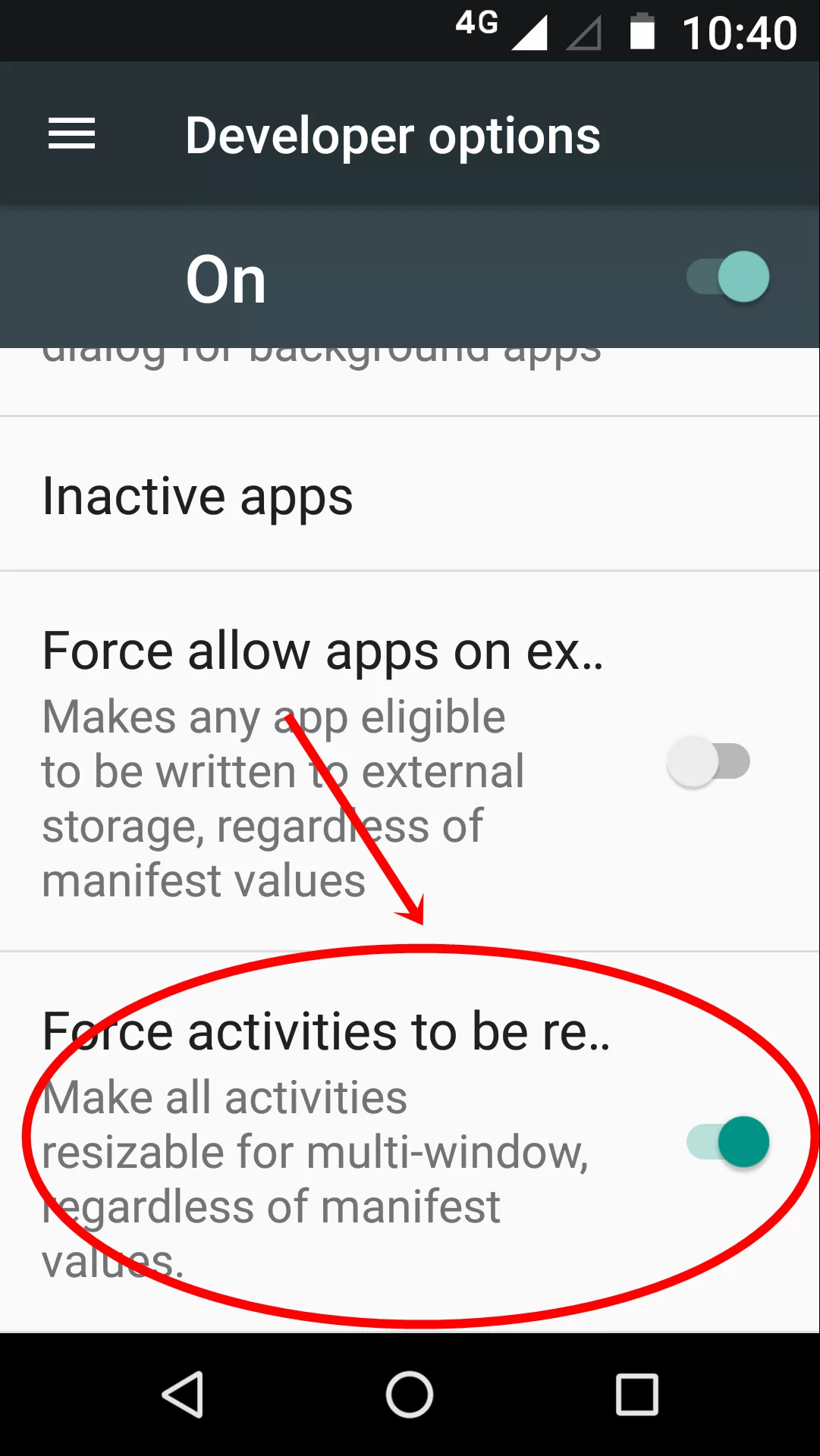
Task: Open recent apps overview
Action: click(637, 1394)
